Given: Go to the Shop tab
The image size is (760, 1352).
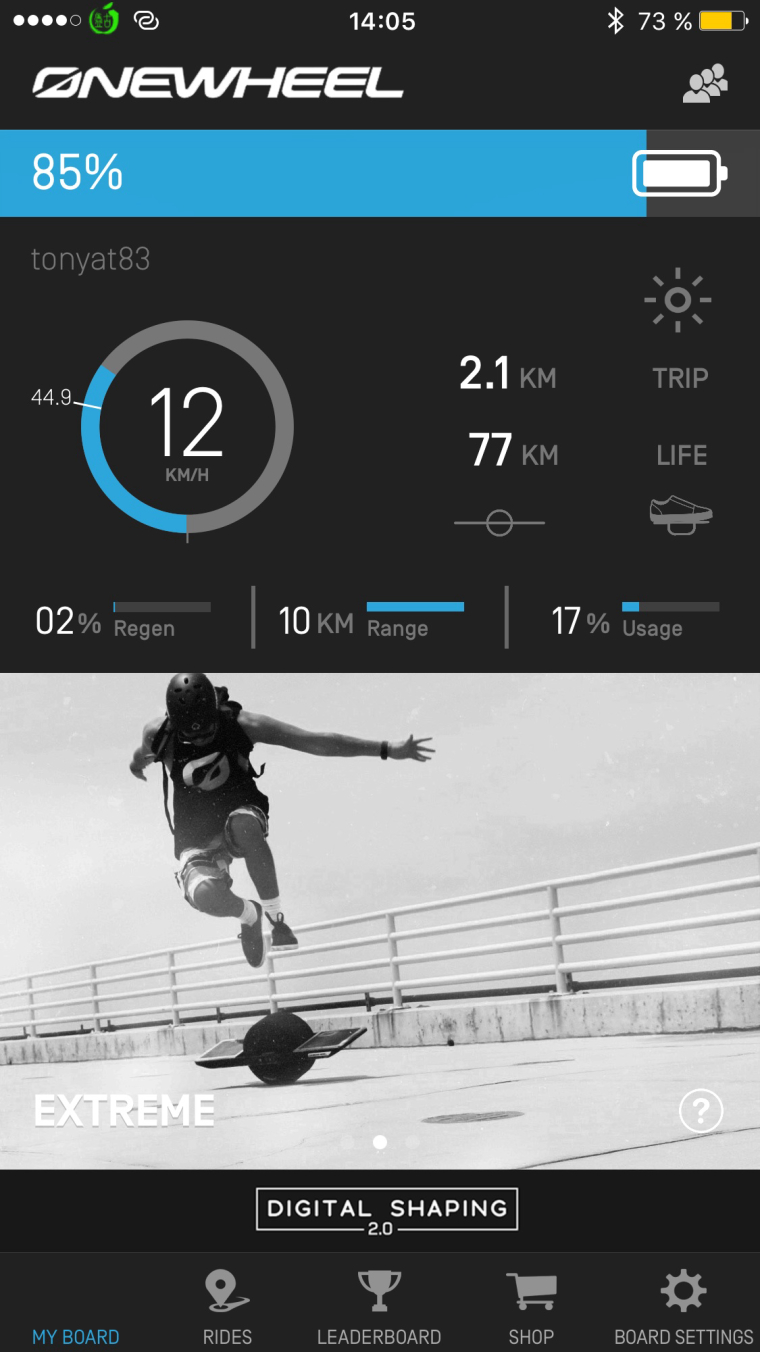Looking at the screenshot, I should click(x=531, y=1305).
